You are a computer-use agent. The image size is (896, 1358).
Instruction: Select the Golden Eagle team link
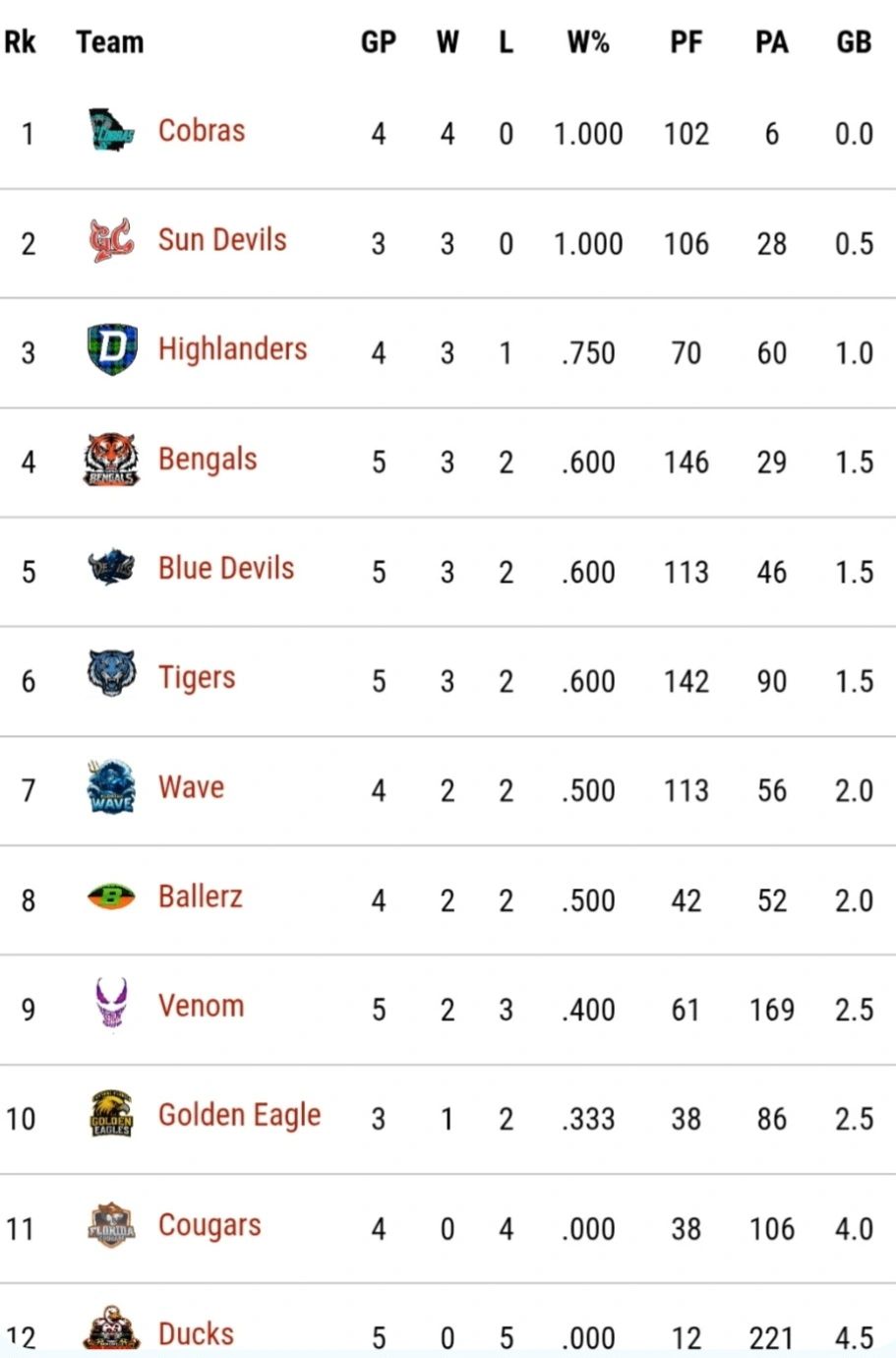239,1116
